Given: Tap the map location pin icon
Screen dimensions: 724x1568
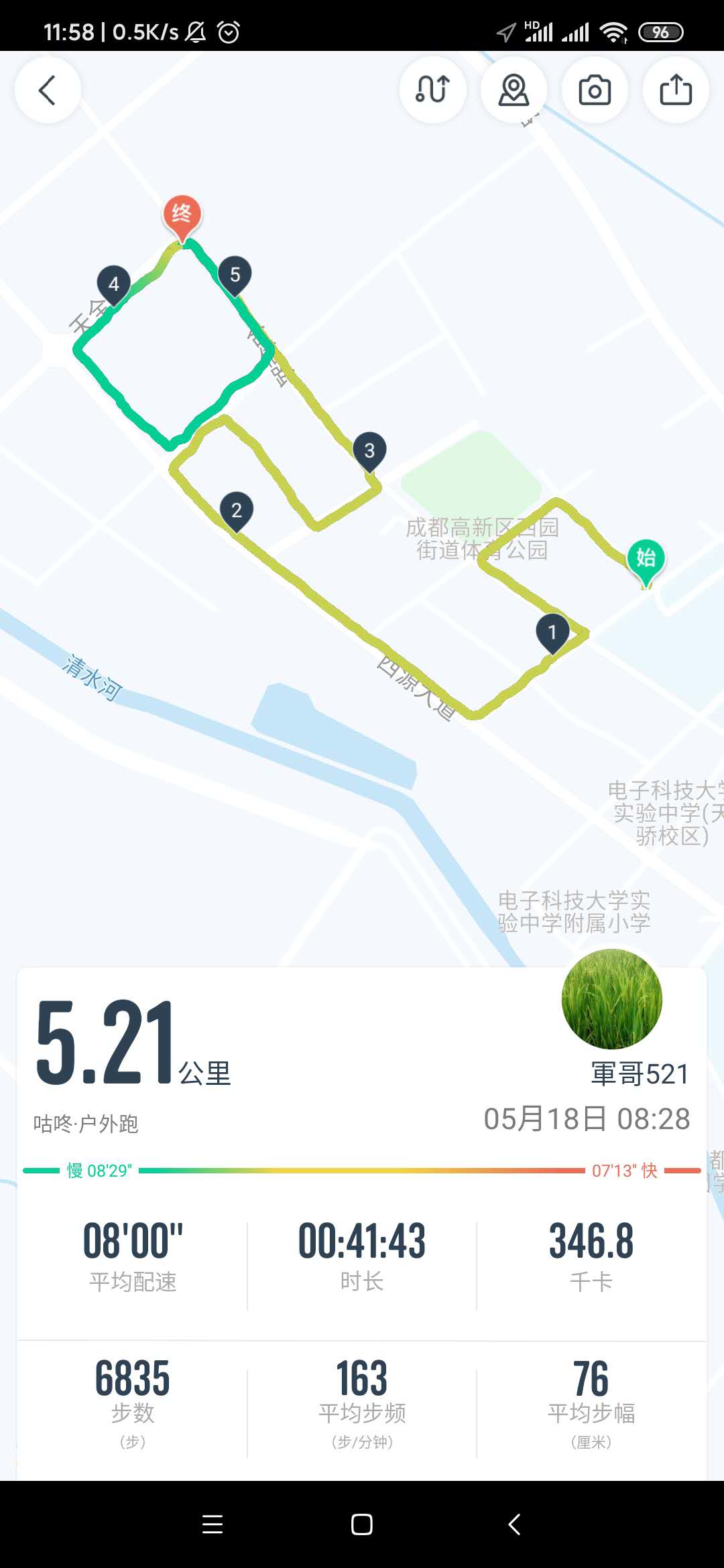Looking at the screenshot, I should pos(514,90).
